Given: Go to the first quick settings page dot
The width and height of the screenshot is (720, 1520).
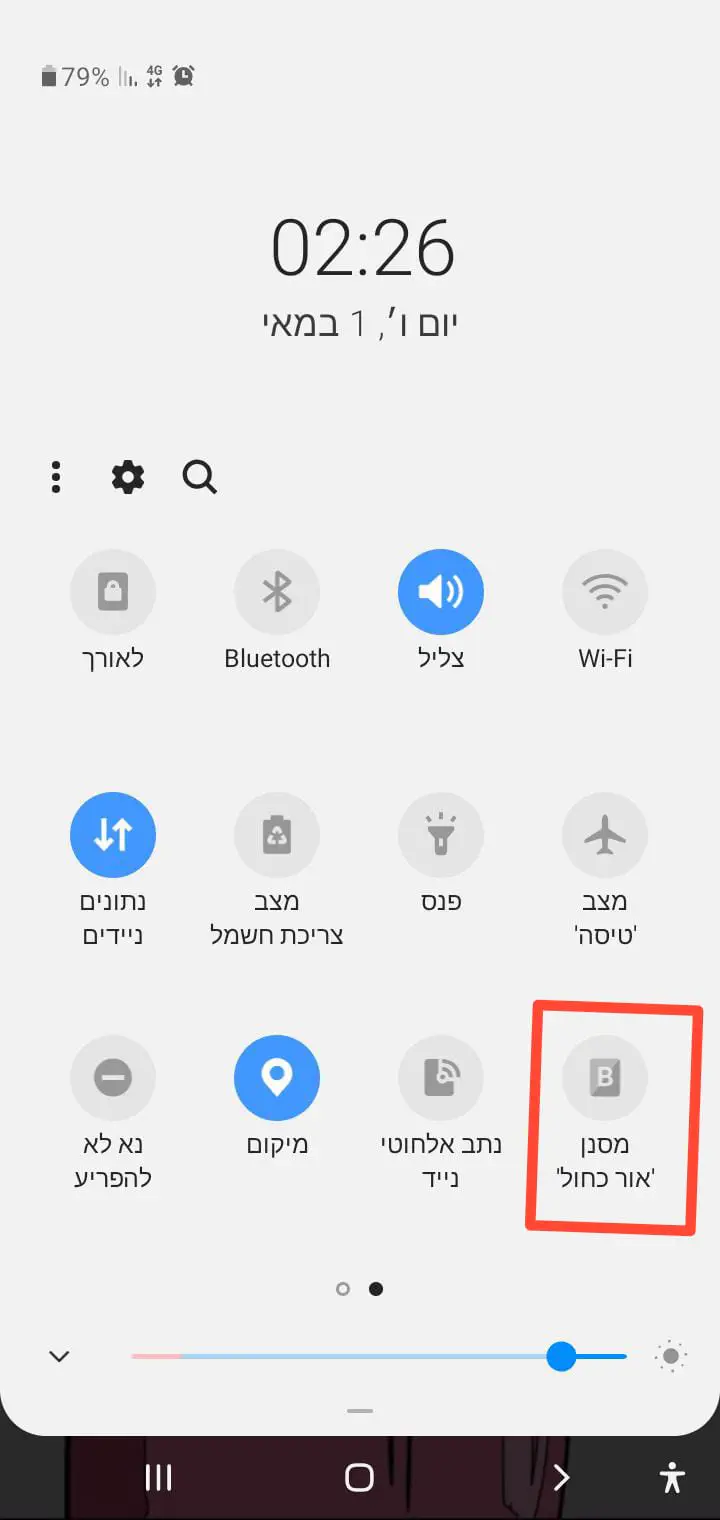Looking at the screenshot, I should tap(343, 1289).
